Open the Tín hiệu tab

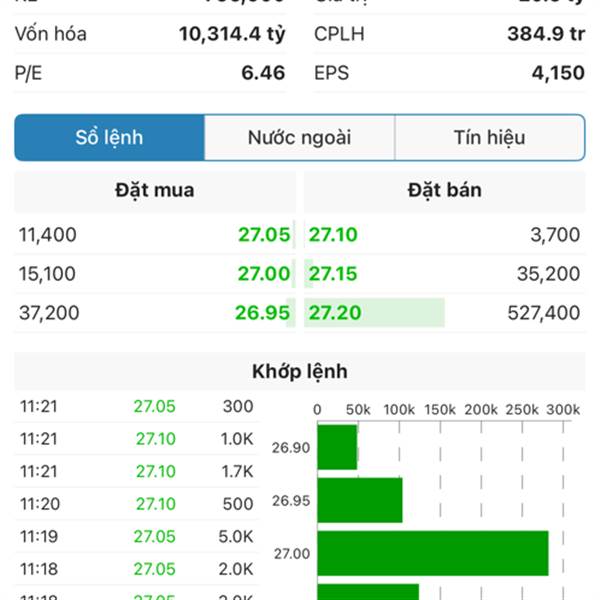pyautogui.click(x=489, y=138)
